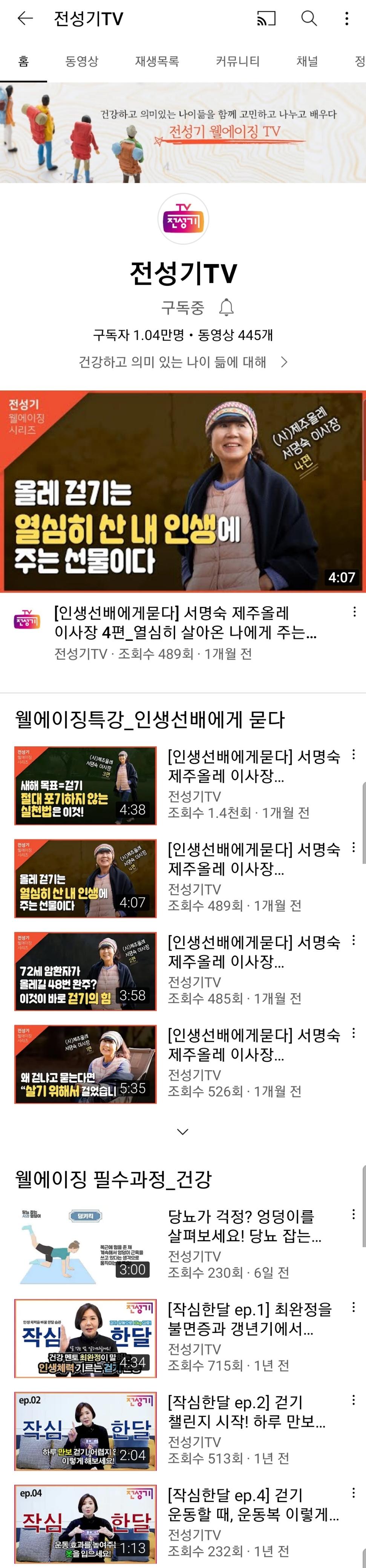Switch to the 재생목록 tab

pos(156,61)
